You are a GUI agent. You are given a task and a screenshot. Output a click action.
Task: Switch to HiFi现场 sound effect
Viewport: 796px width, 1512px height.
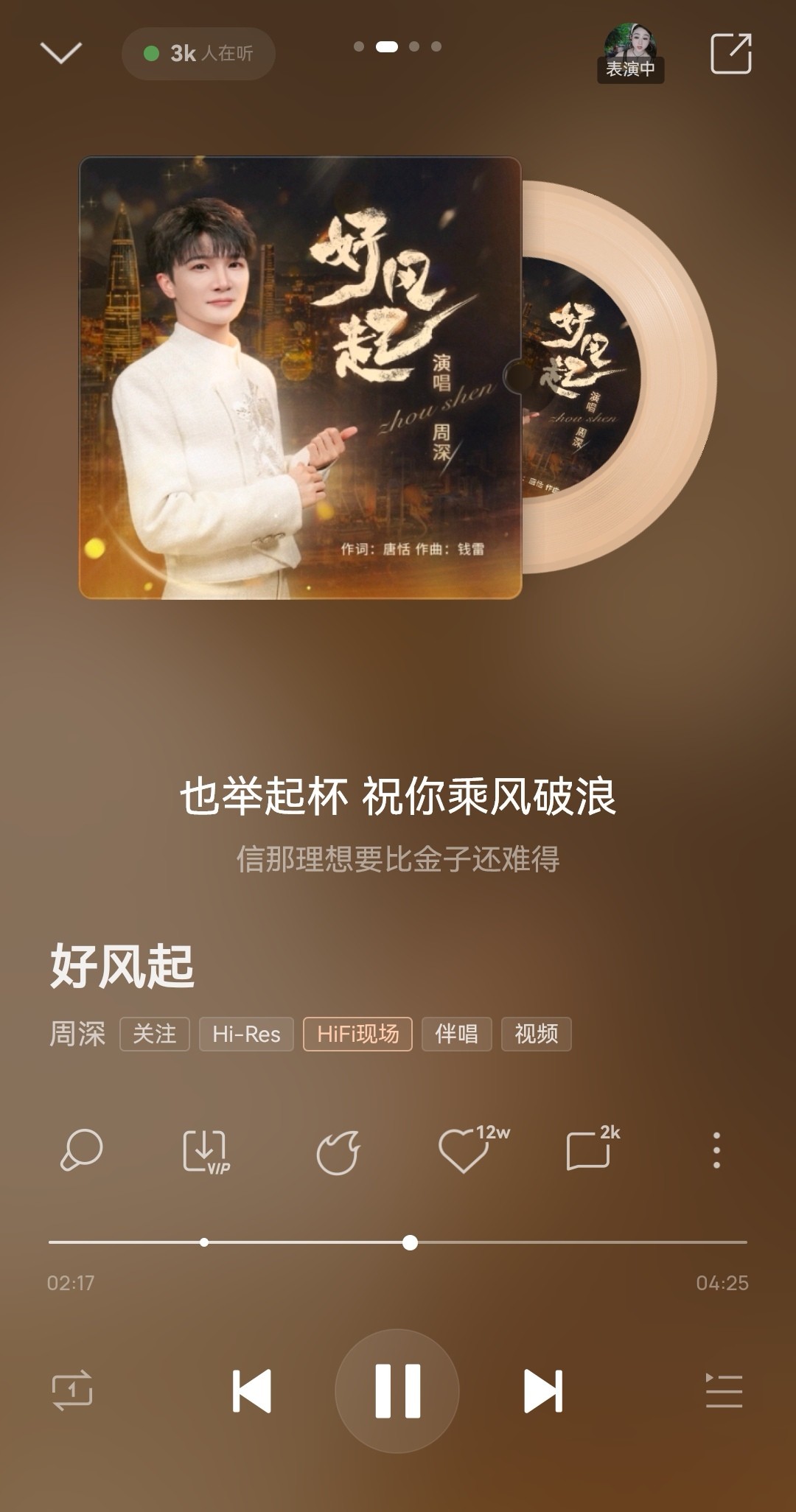[x=357, y=1034]
